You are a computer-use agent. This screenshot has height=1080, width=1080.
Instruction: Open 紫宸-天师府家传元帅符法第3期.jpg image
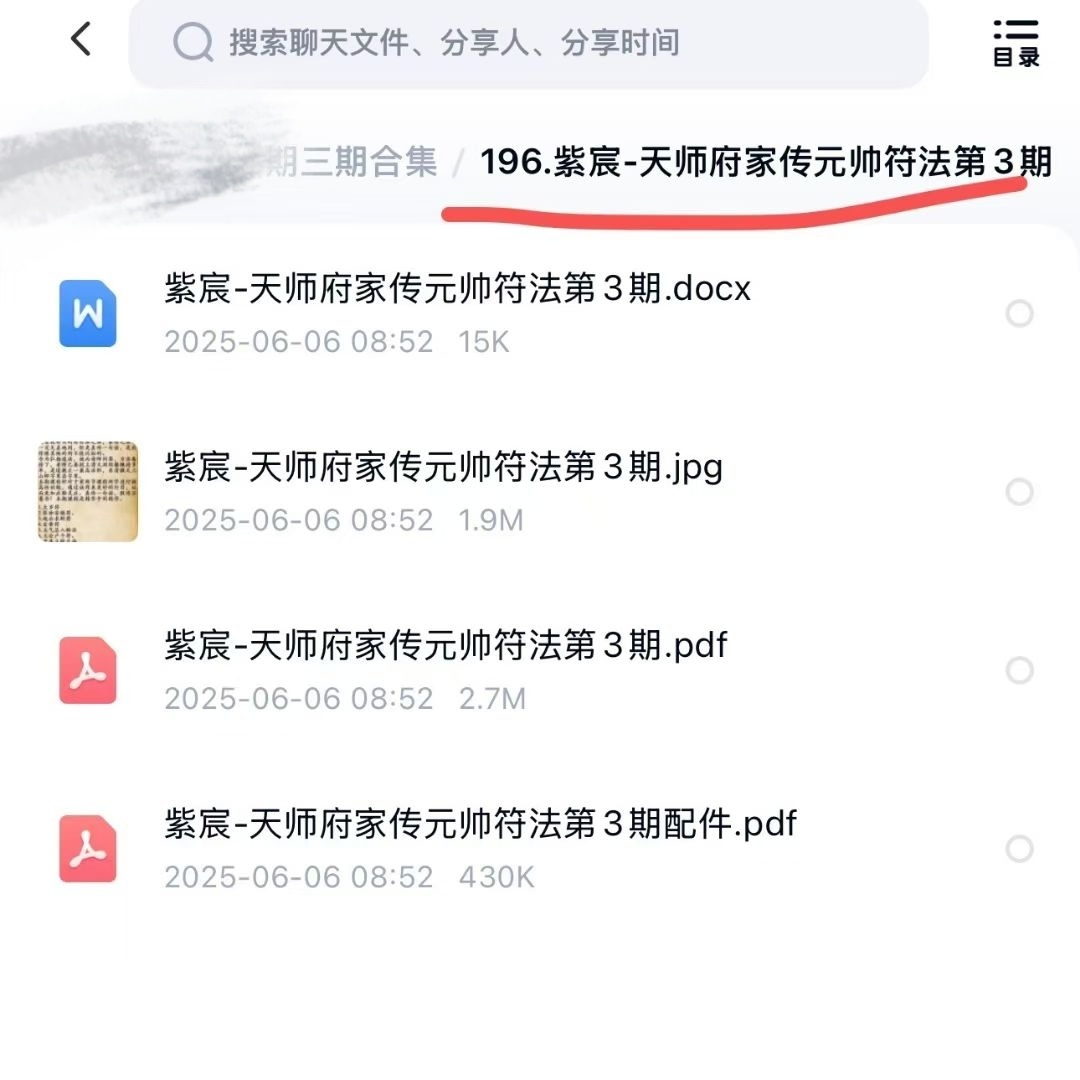click(443, 467)
